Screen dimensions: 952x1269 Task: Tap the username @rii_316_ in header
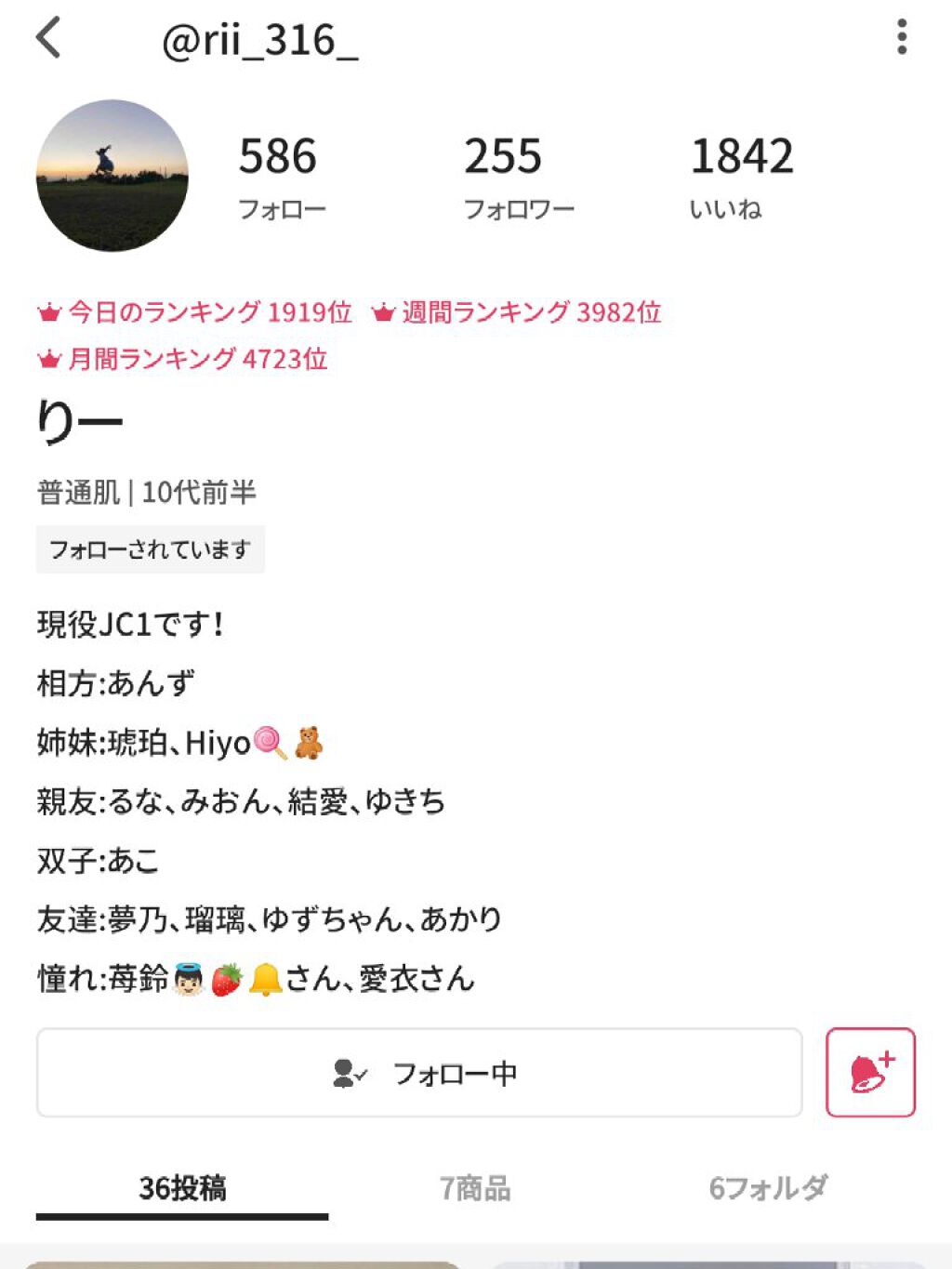[x=263, y=39]
